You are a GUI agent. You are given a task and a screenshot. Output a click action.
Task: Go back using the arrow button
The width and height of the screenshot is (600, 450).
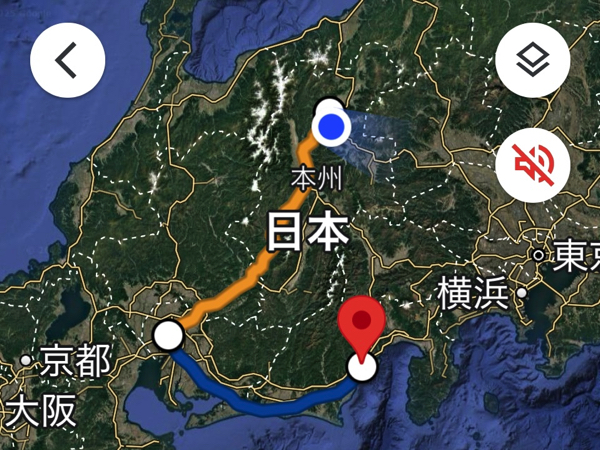point(65,60)
